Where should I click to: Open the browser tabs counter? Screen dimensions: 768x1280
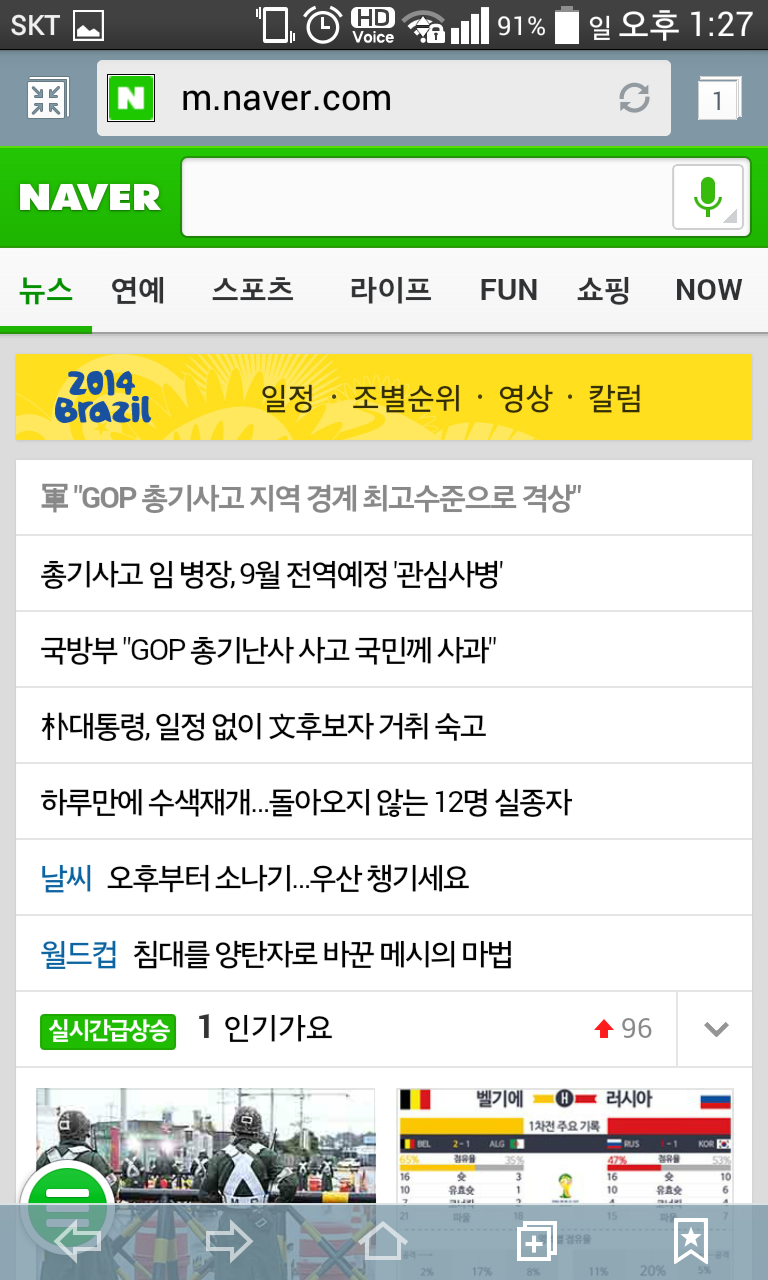(x=718, y=99)
